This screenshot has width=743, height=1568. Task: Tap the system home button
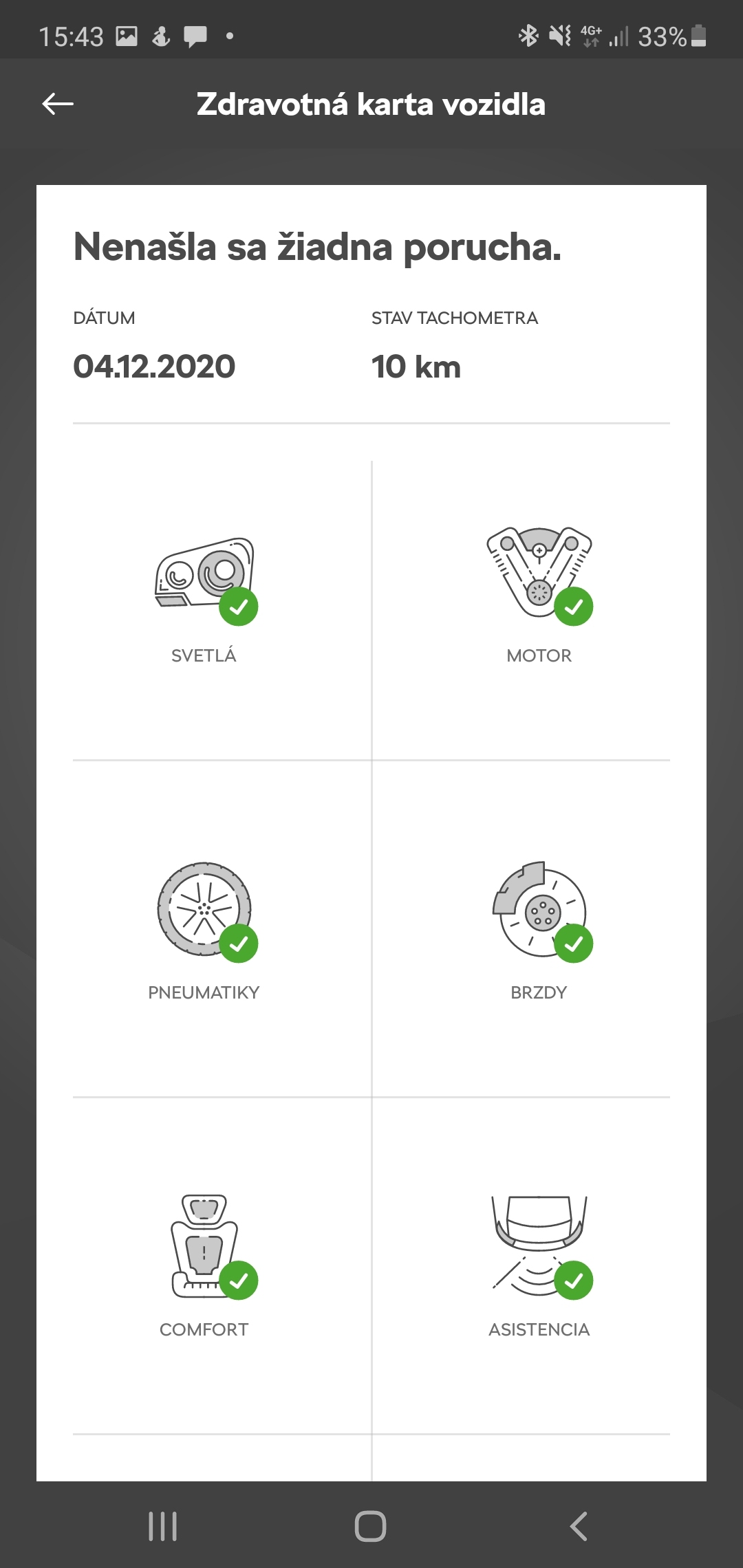(x=371, y=1526)
